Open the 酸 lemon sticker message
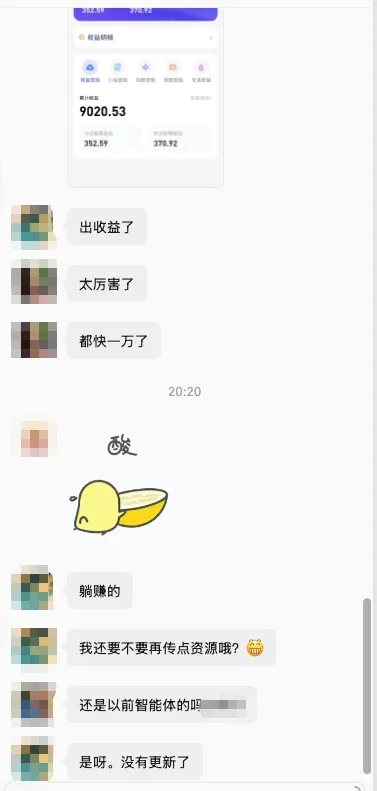377x791 pixels. 119,482
